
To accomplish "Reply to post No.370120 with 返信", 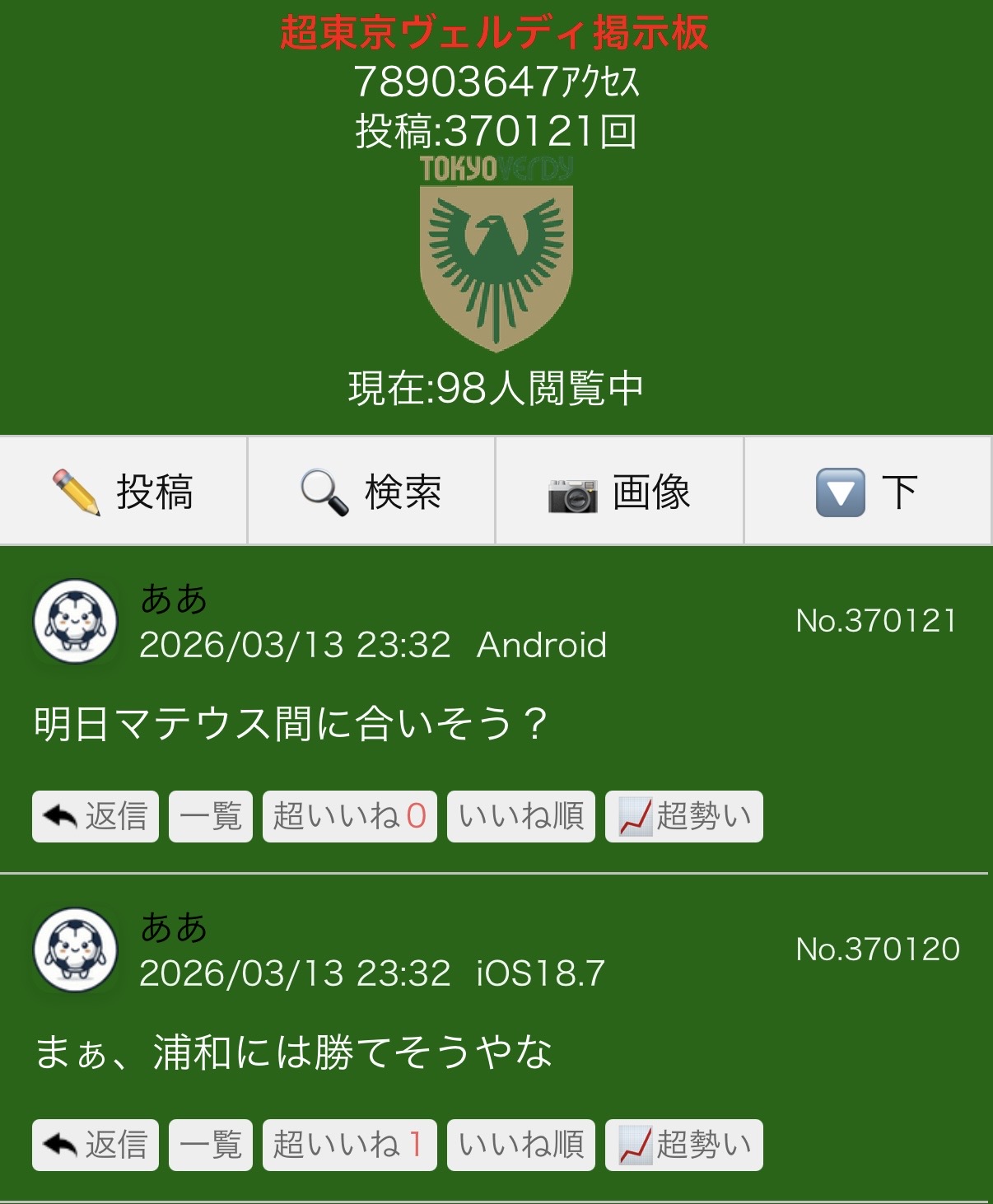I will tap(96, 1145).
